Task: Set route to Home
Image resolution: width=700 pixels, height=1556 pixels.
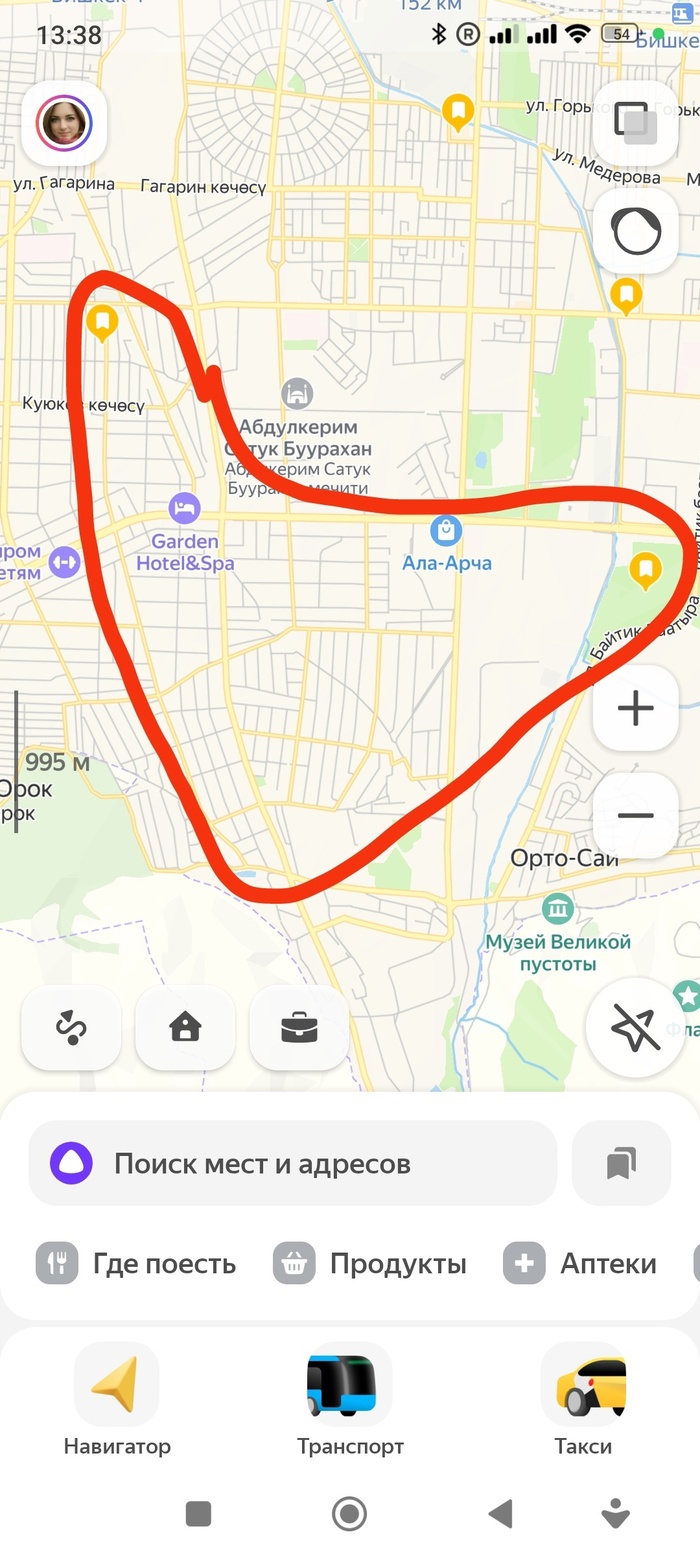Action: click(x=185, y=1028)
